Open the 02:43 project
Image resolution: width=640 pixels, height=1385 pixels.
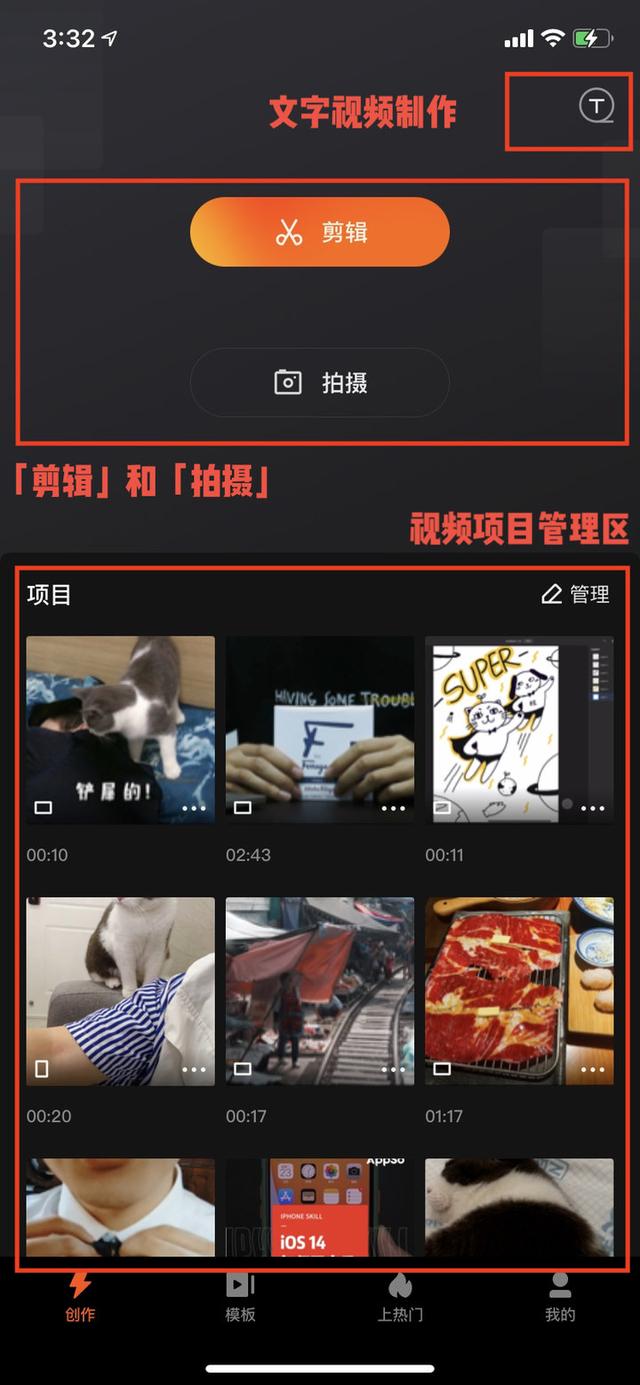[x=320, y=730]
